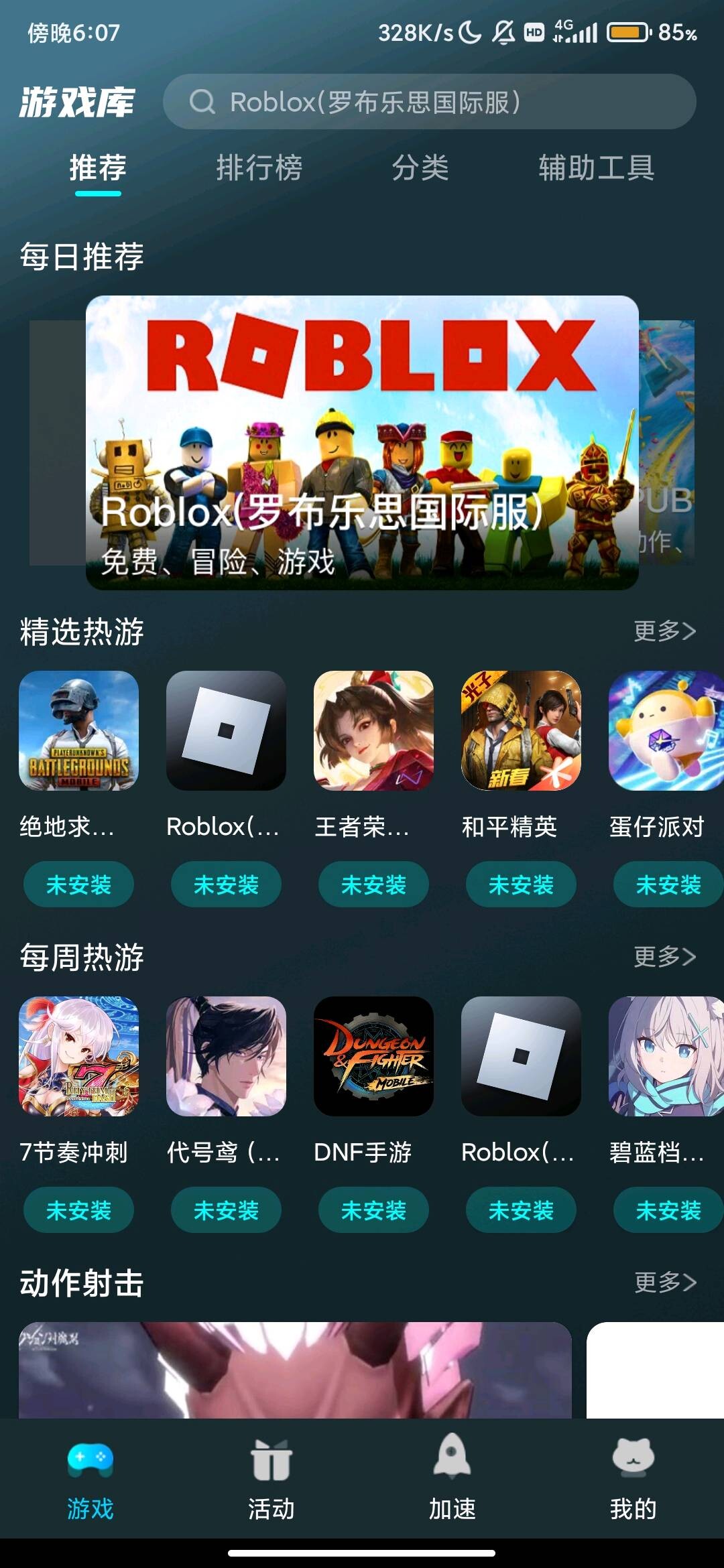
Task: Go to the 活动 tab
Action: (271, 1478)
